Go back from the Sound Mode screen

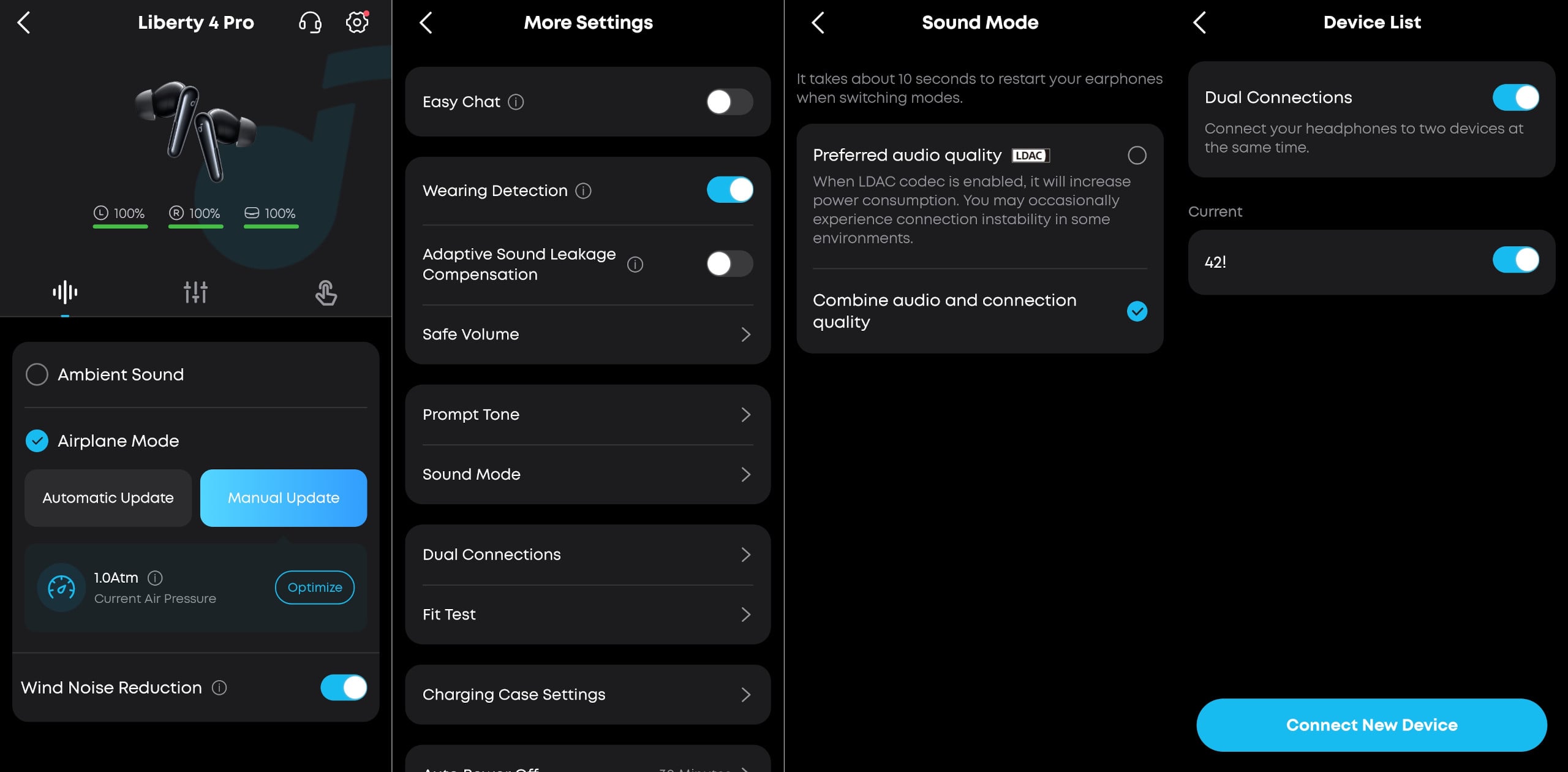pyautogui.click(x=818, y=23)
